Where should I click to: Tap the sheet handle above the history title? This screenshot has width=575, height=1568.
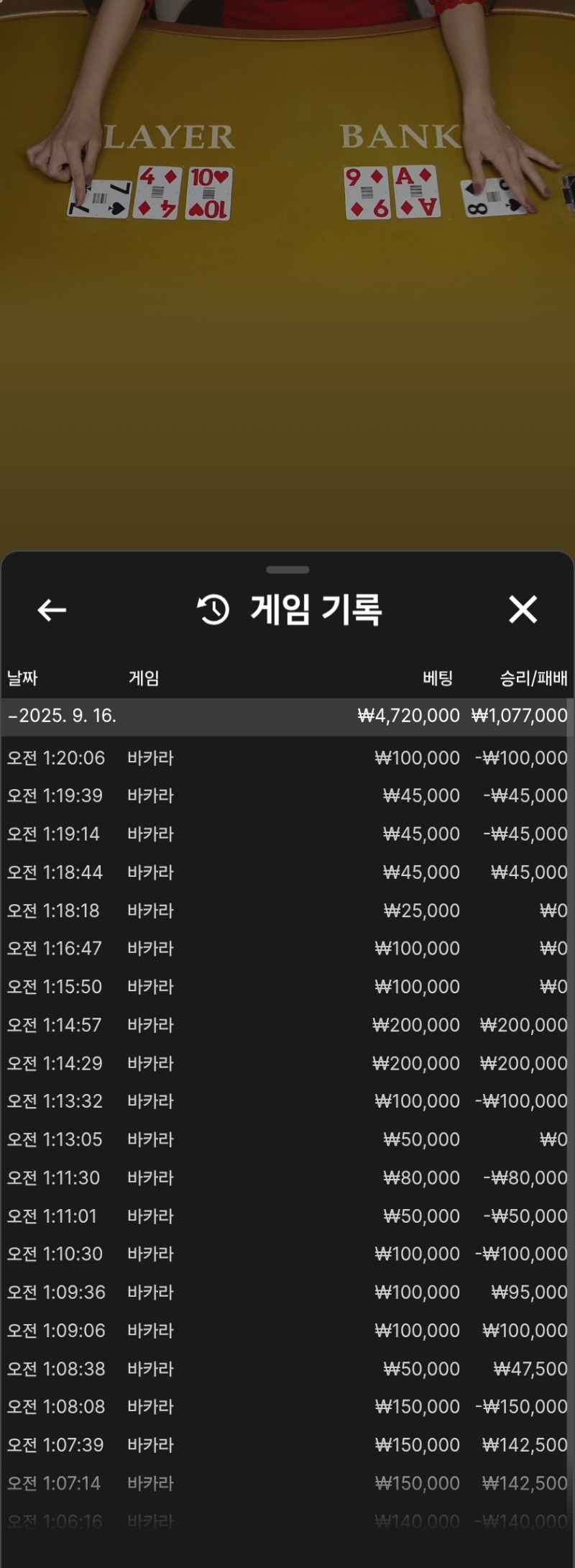[287, 570]
